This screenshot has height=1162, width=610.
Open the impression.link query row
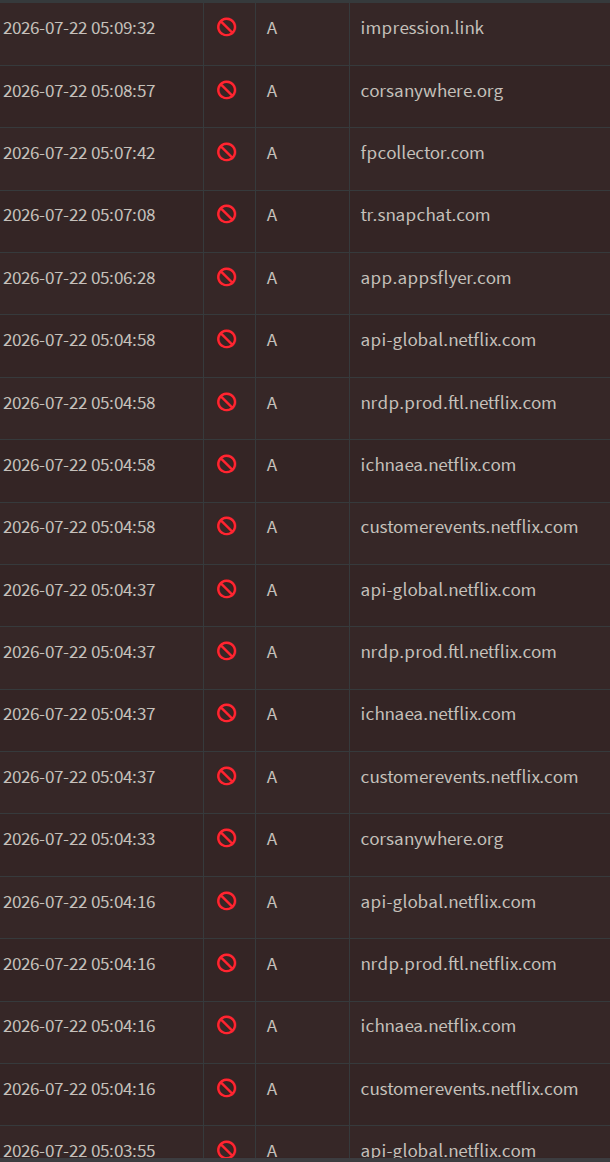(x=305, y=28)
